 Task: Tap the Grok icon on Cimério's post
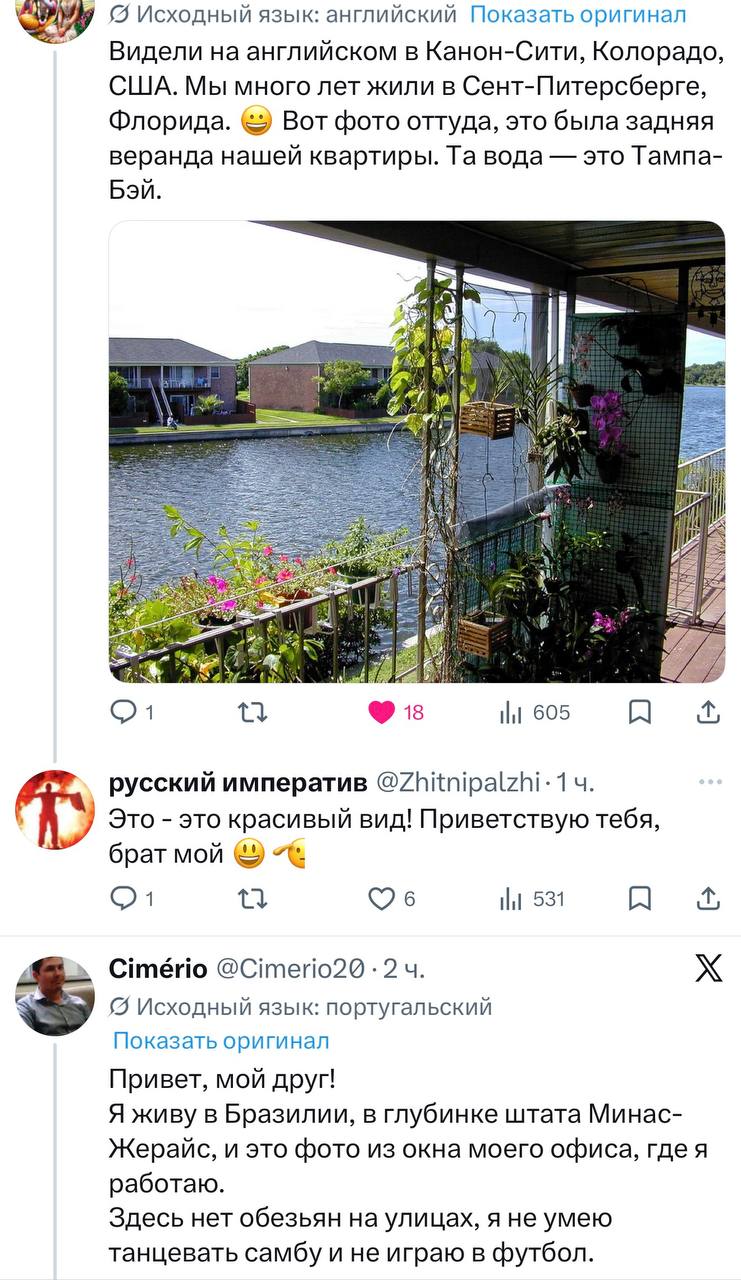pyautogui.click(x=708, y=968)
